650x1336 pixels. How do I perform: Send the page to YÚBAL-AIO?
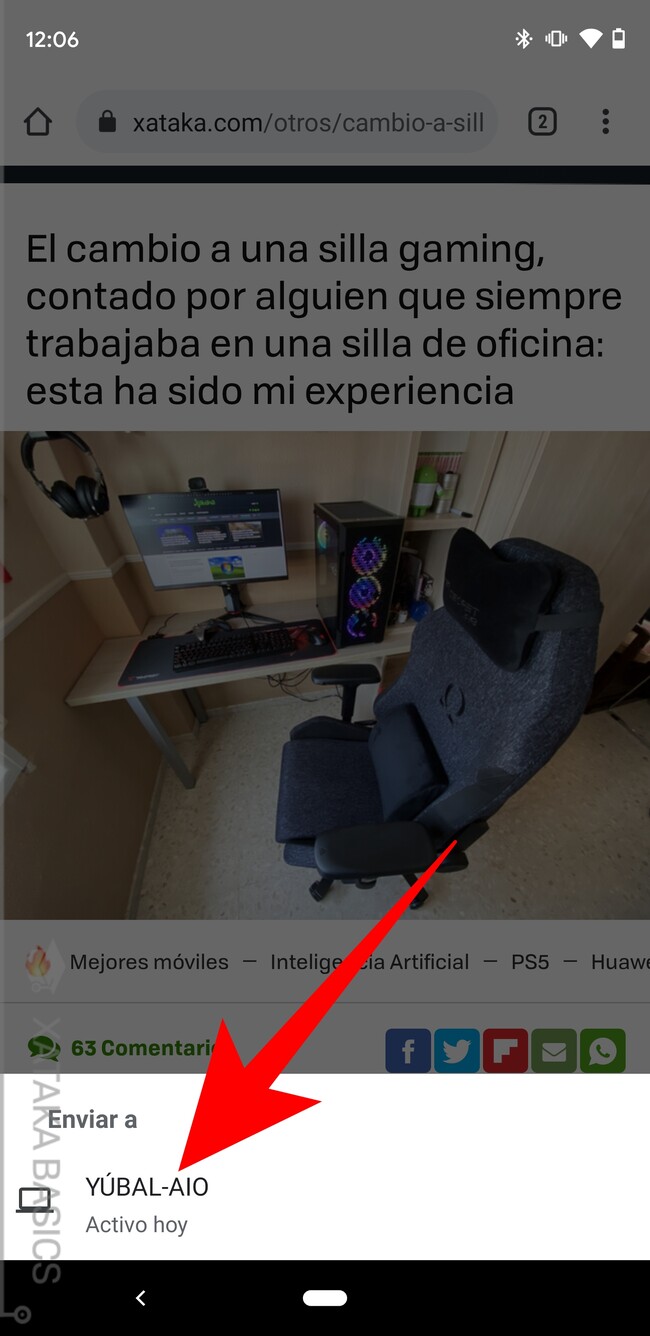(x=147, y=1204)
